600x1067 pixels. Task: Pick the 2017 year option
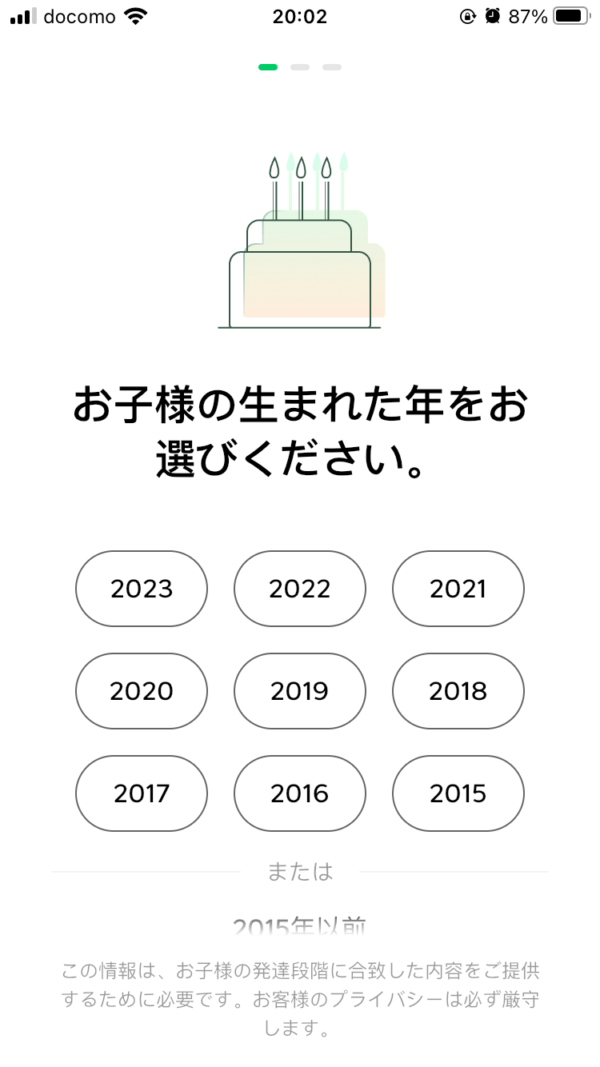pyautogui.click(x=141, y=793)
